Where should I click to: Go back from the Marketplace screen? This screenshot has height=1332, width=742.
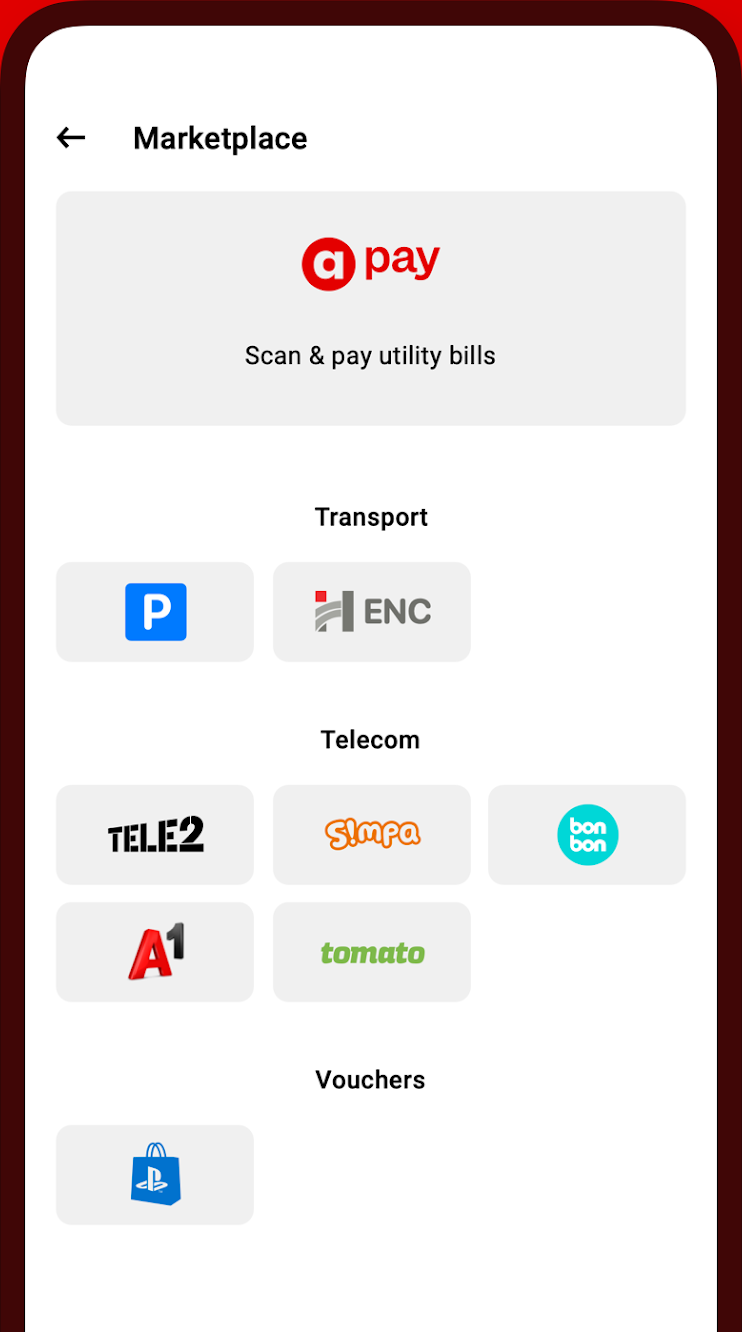(x=71, y=138)
